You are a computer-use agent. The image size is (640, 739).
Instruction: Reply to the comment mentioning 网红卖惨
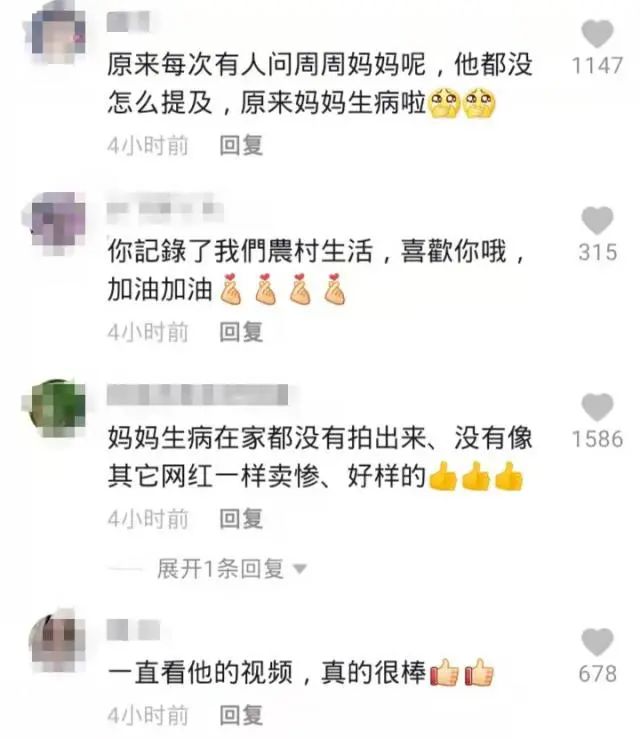(x=241, y=517)
